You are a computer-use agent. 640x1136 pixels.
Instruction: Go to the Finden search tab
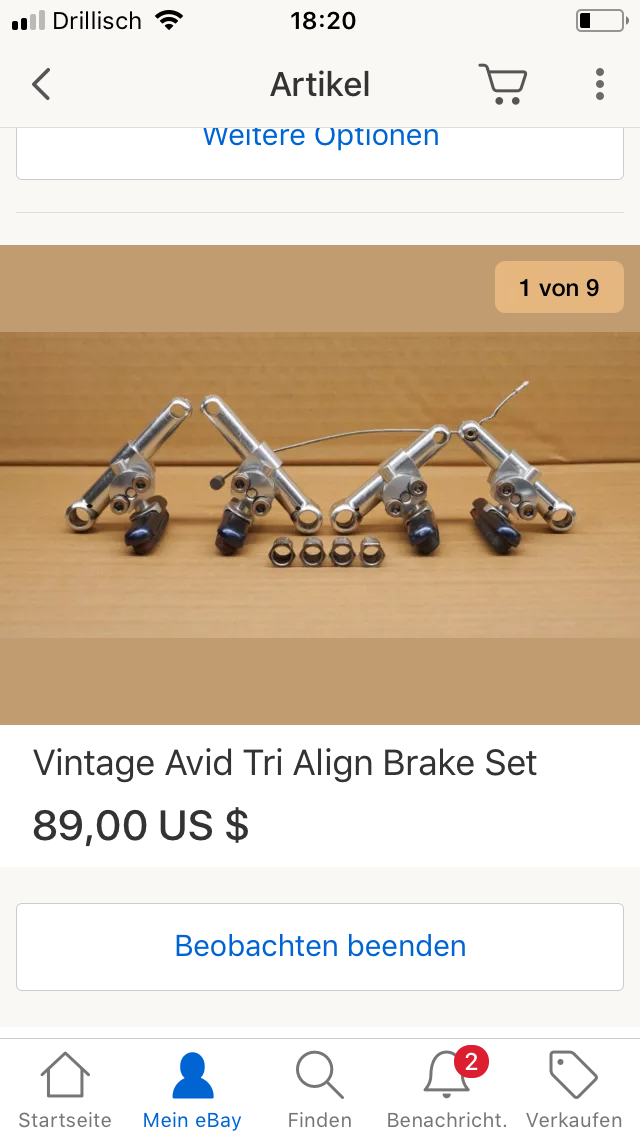coord(320,1090)
